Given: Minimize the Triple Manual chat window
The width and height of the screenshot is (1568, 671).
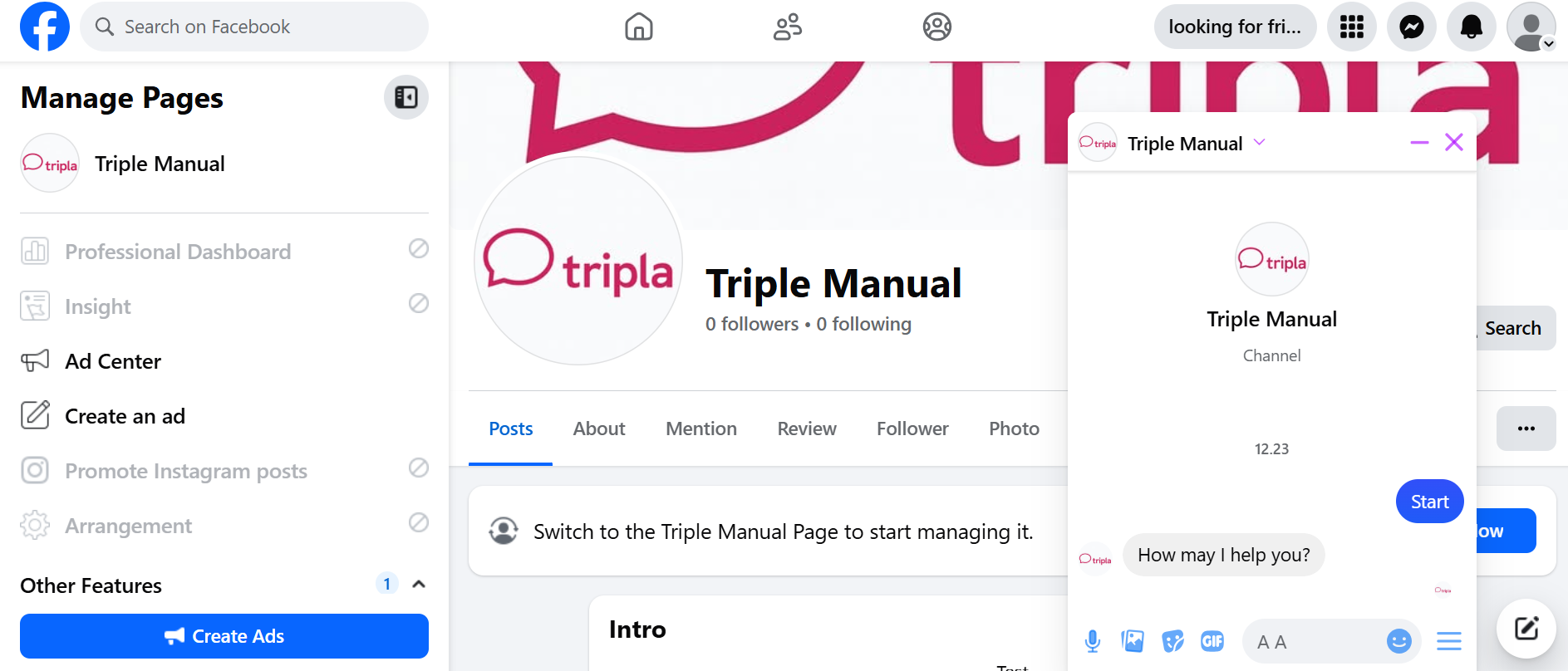Looking at the screenshot, I should [1418, 143].
